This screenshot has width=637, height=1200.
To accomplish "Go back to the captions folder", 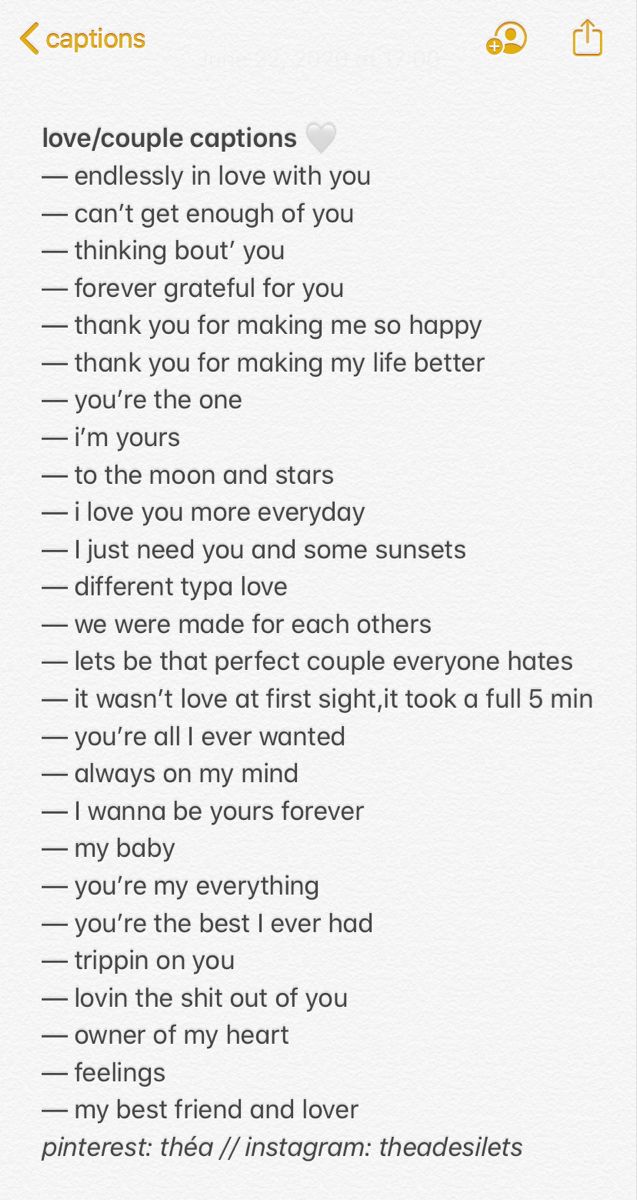I will pyautogui.click(x=82, y=40).
